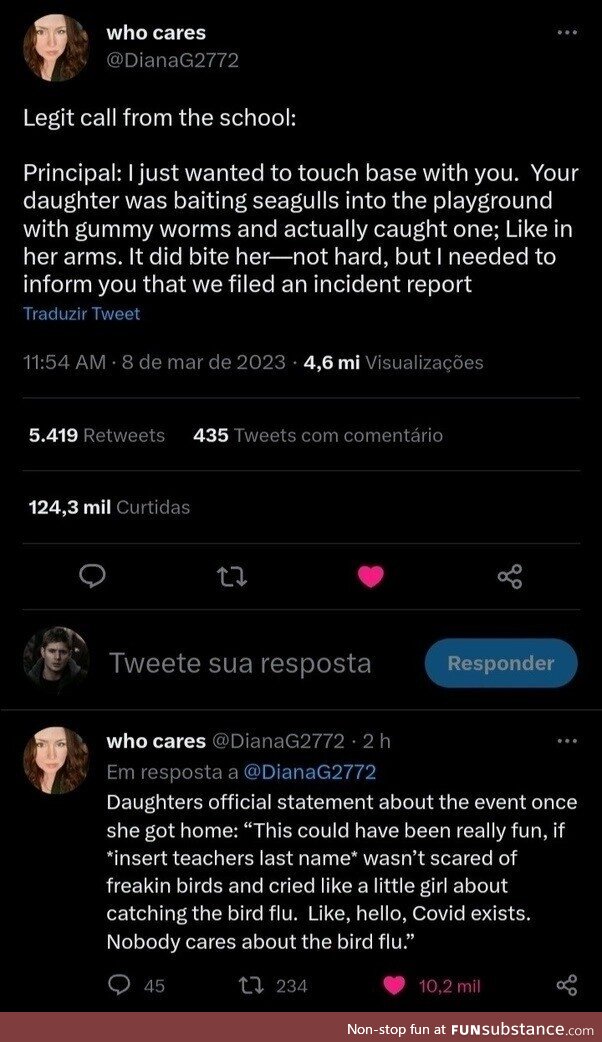The width and height of the screenshot is (602, 1042).
Task: Reply to the tweet with 45 comments
Action: 120,986
